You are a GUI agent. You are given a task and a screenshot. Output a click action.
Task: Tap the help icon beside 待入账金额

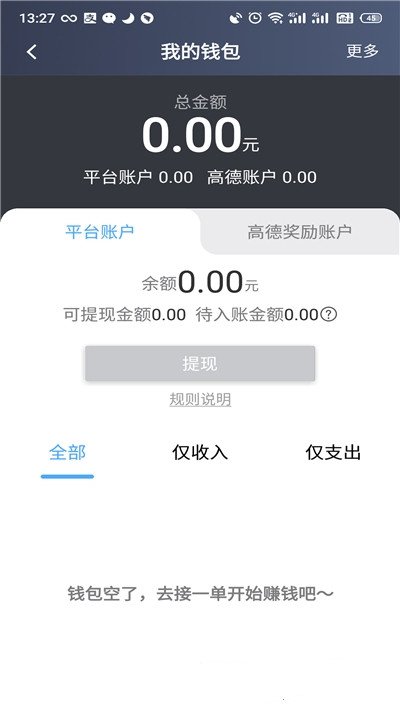(x=328, y=314)
